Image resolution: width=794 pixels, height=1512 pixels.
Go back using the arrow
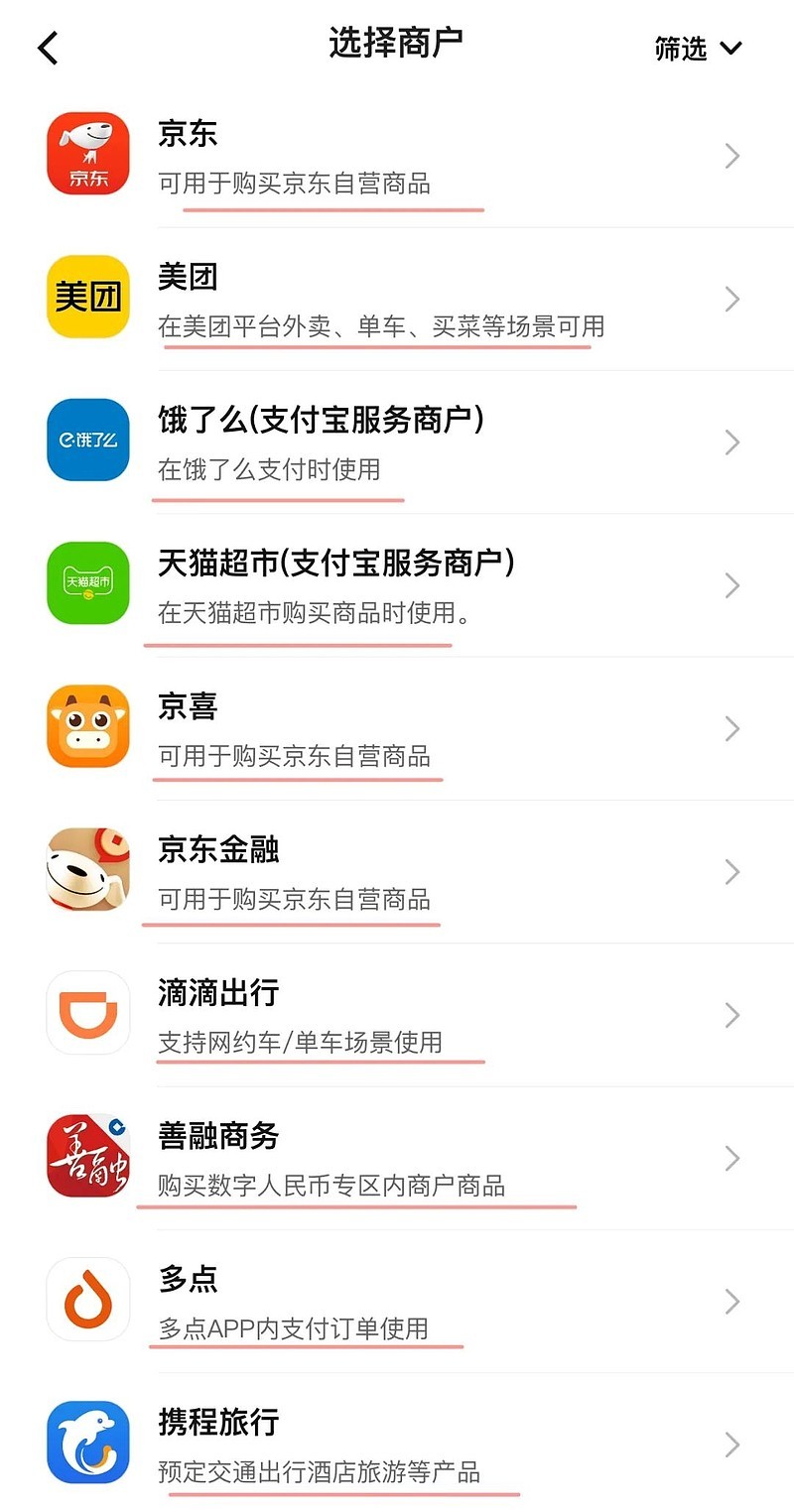(48, 48)
